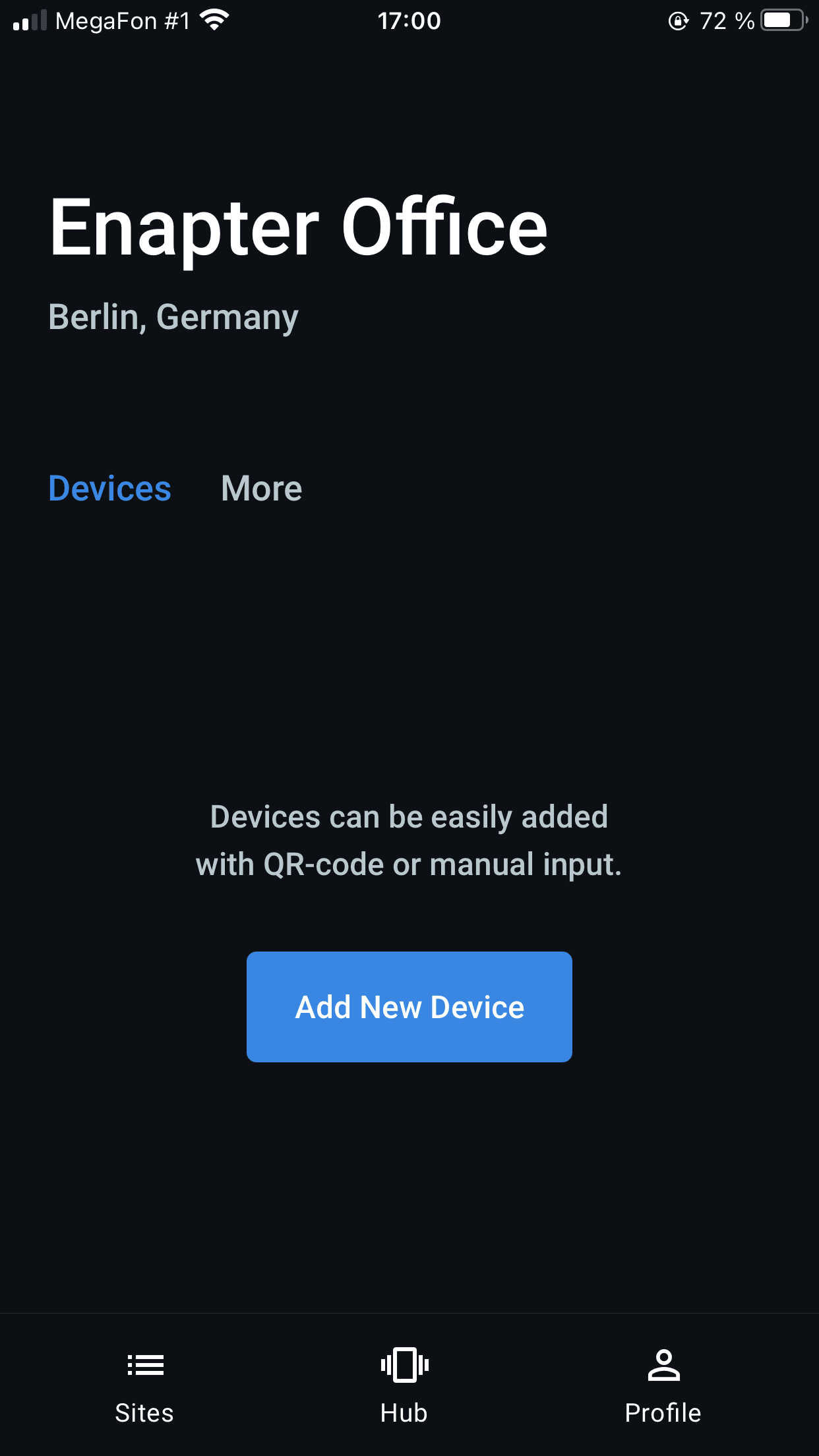Go to the Hub tab
The height and width of the screenshot is (1456, 819).
tap(404, 1385)
